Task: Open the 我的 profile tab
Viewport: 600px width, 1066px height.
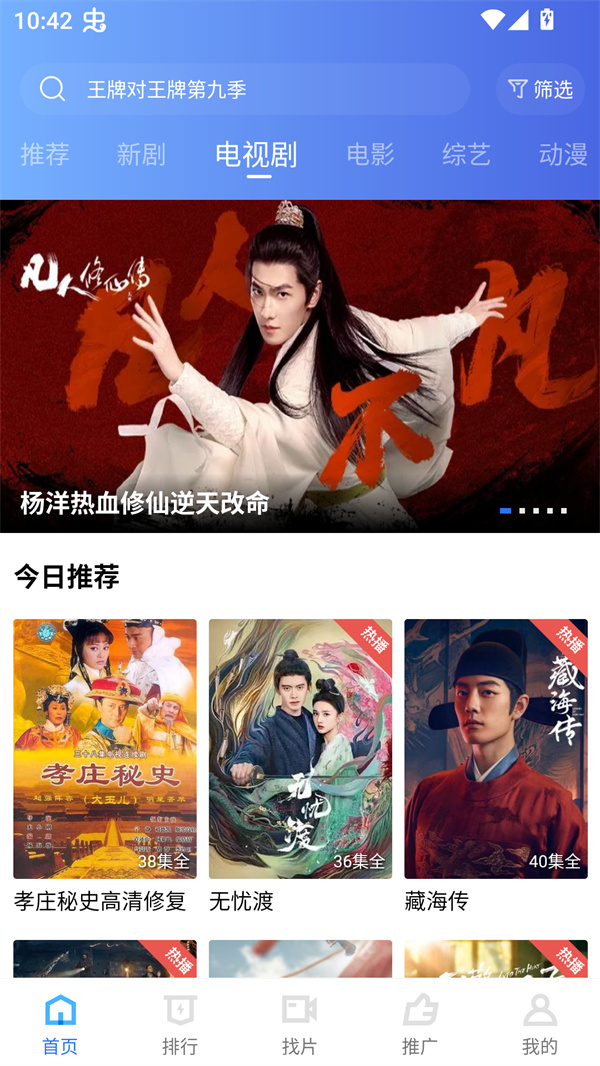Action: [x=540, y=1024]
